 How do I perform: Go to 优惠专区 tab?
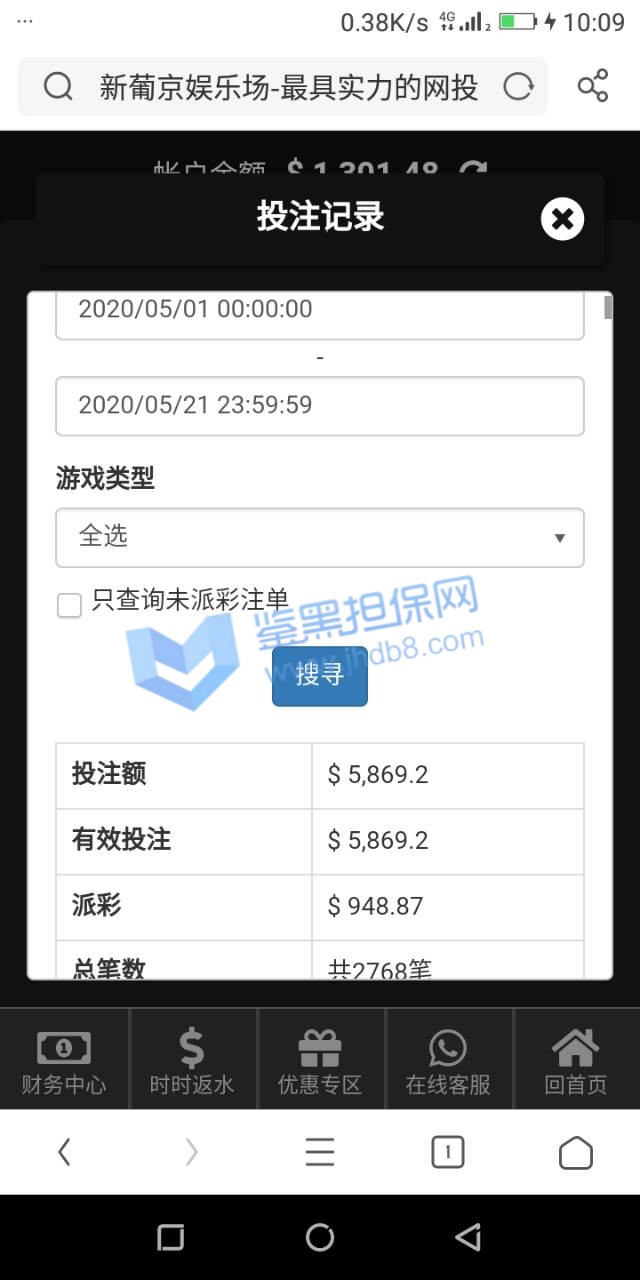click(x=320, y=1060)
